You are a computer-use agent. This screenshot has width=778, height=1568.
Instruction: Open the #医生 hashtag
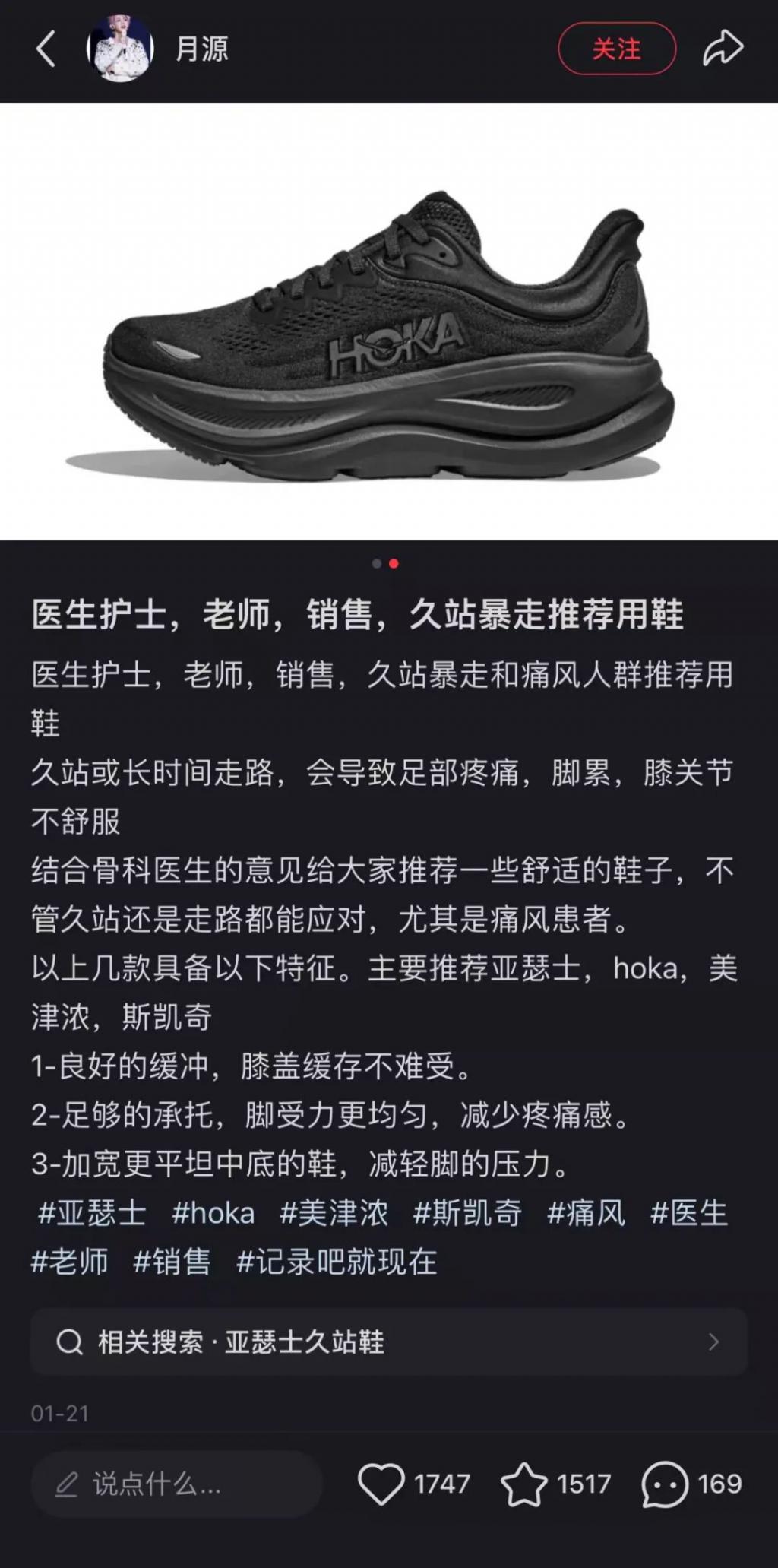689,1213
